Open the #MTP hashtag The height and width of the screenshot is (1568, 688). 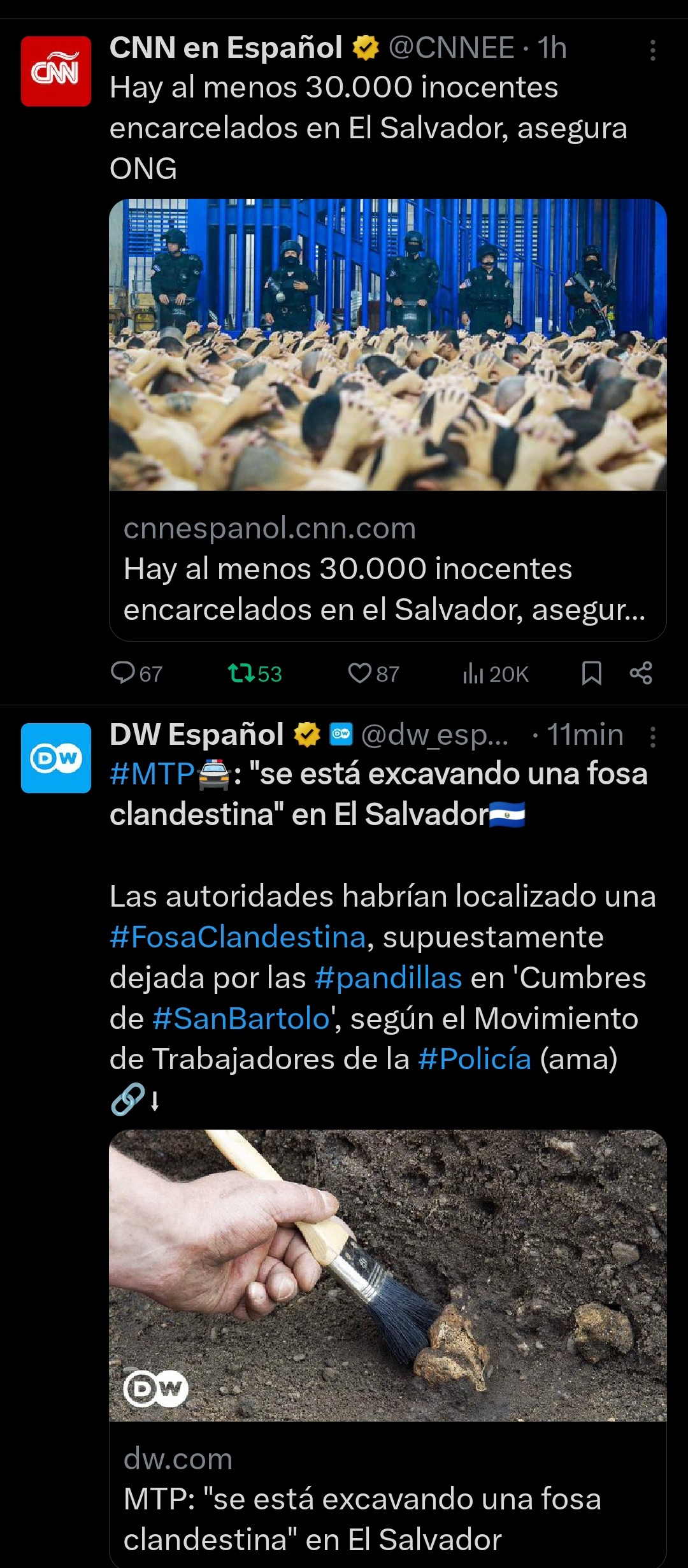(x=152, y=774)
